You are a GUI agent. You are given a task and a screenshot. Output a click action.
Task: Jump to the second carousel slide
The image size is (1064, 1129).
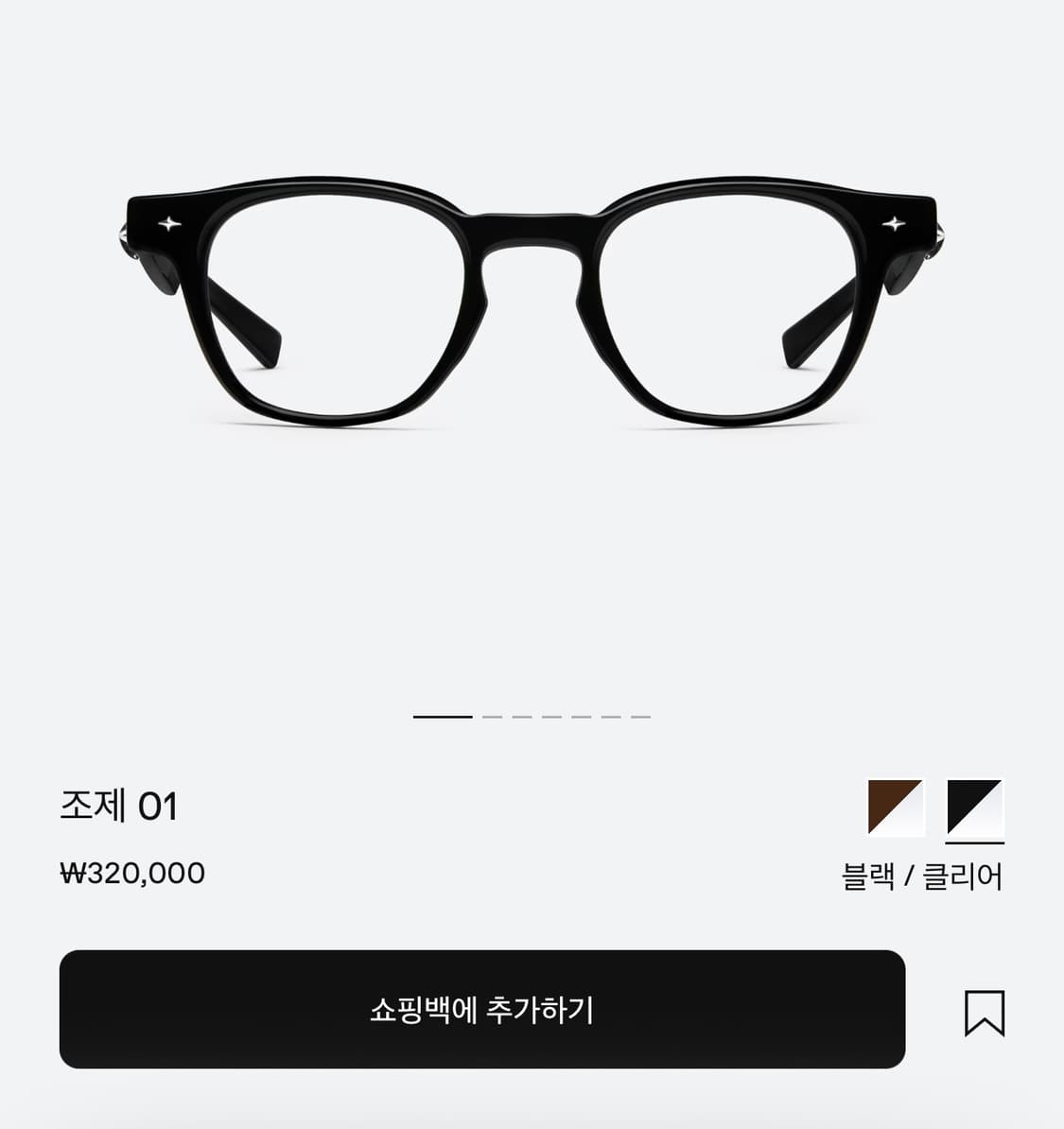[x=492, y=717]
